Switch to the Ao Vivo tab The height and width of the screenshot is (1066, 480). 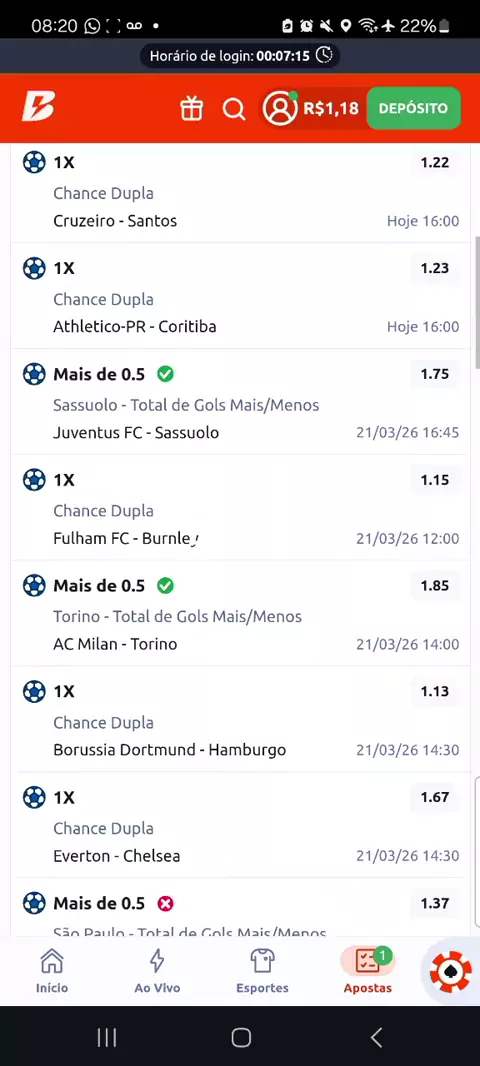pos(157,971)
